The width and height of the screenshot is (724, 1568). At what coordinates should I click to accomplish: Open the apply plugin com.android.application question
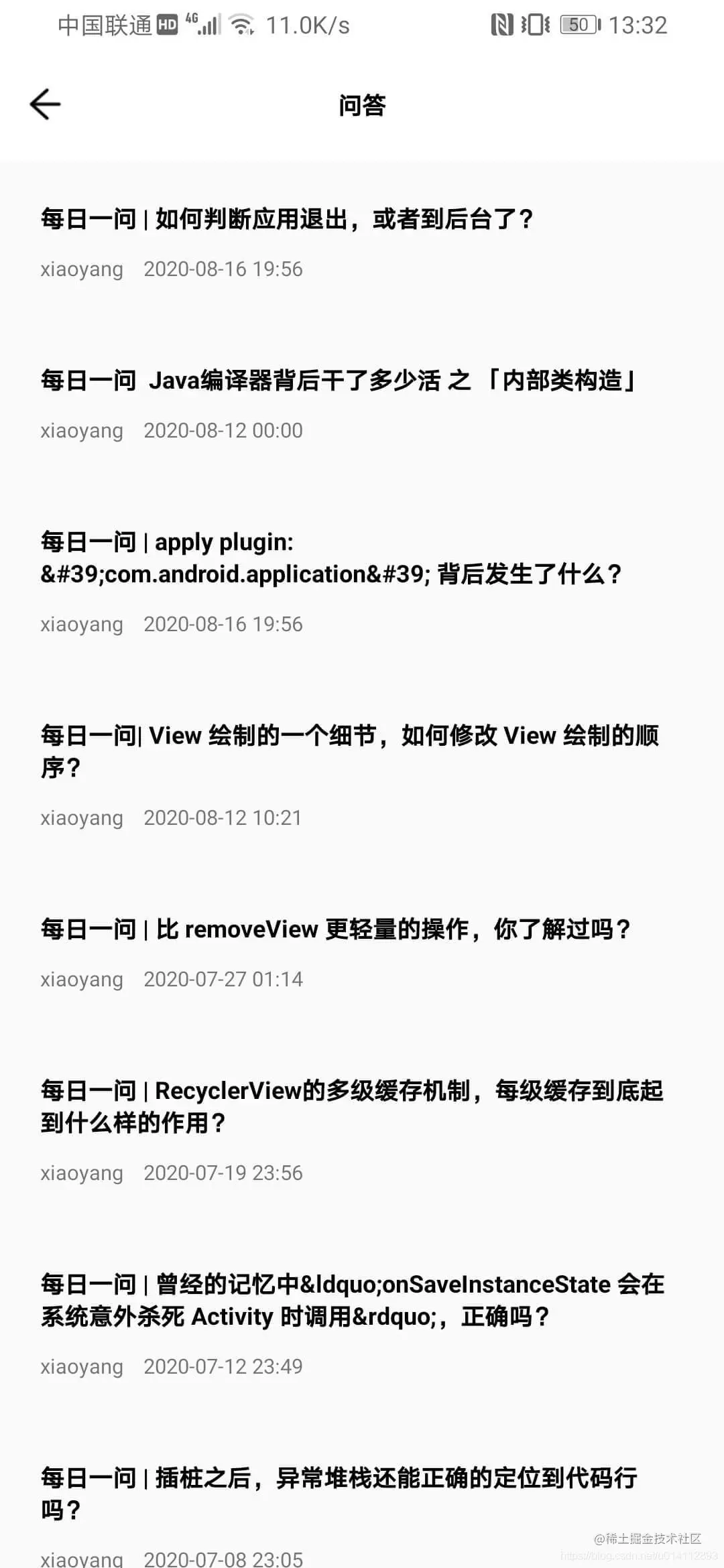coord(331,558)
